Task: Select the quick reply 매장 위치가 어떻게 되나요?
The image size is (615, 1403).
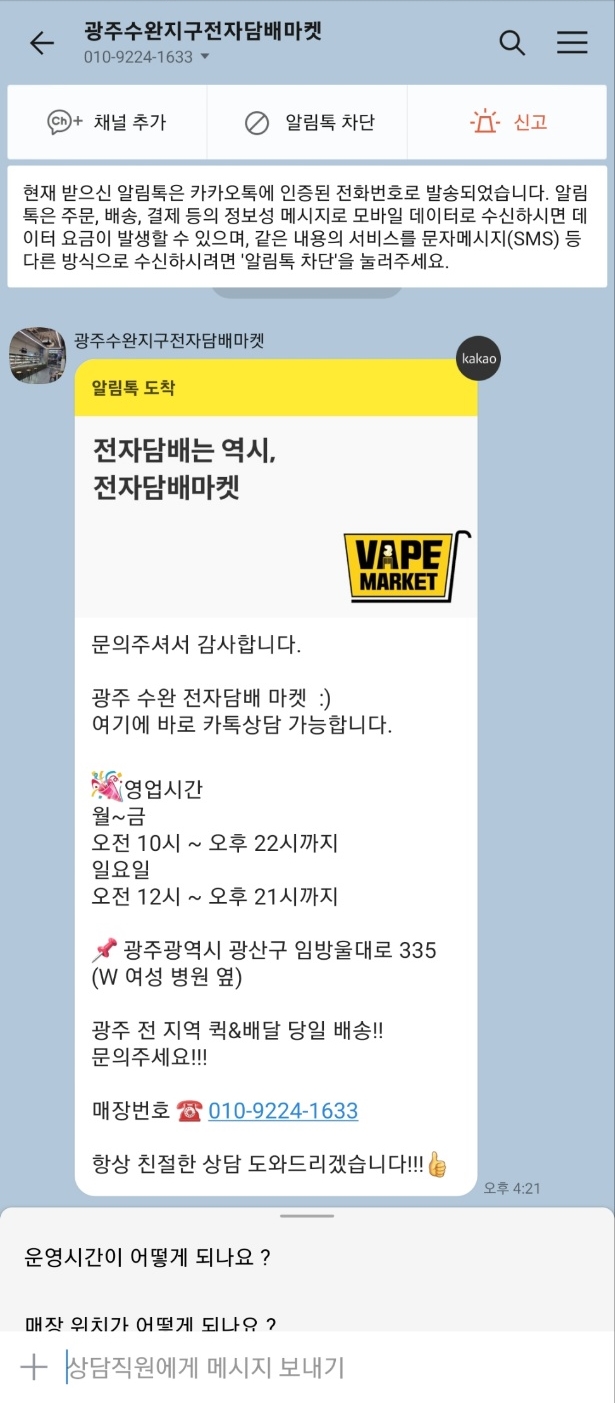Action: [150, 1322]
